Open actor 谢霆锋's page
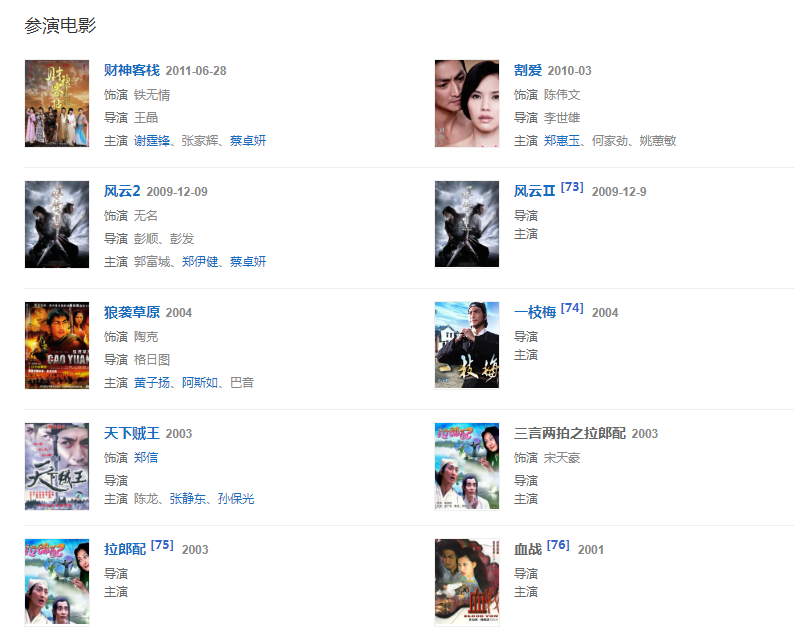The image size is (794, 633). tap(152, 141)
